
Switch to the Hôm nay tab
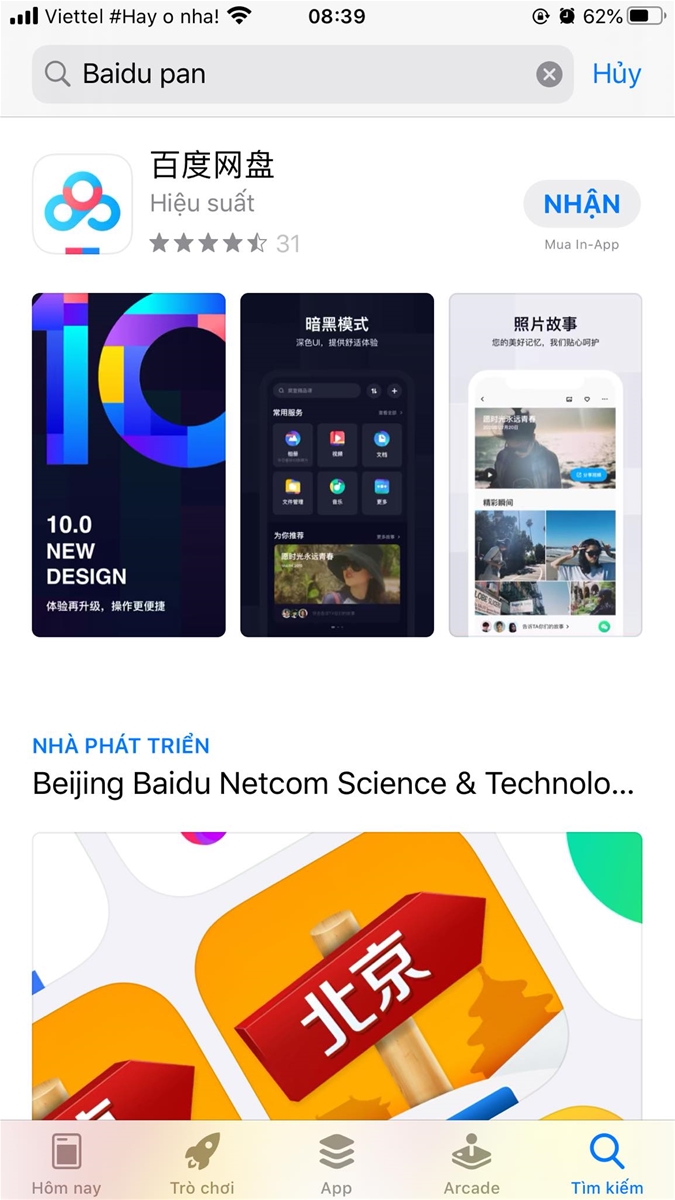coord(66,1163)
